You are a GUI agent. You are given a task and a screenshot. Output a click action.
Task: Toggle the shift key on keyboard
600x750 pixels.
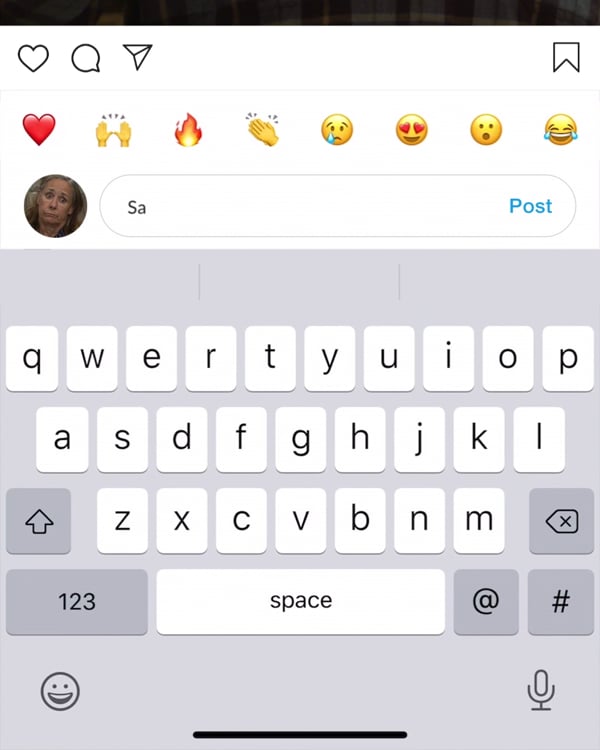click(39, 521)
